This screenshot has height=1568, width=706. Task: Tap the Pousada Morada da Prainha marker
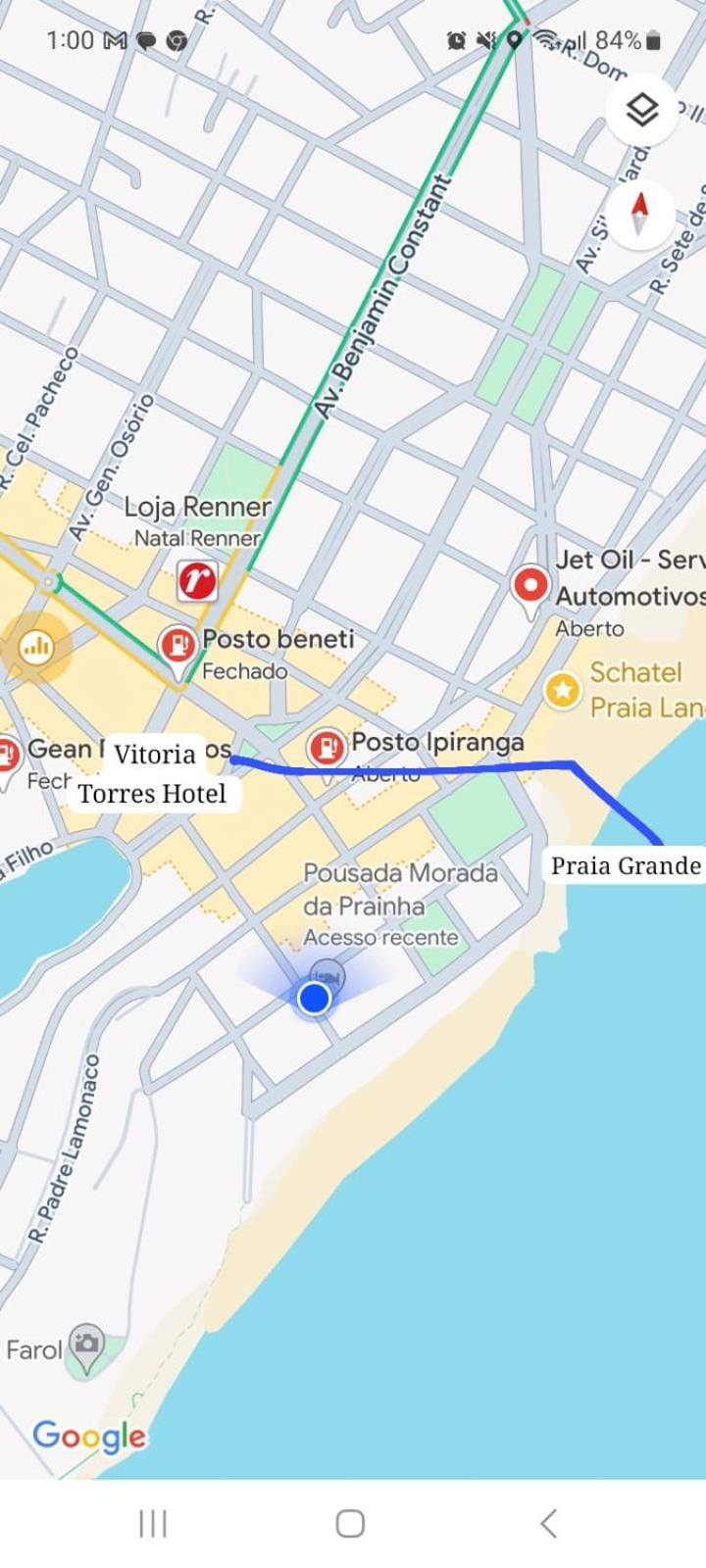pyautogui.click(x=327, y=975)
